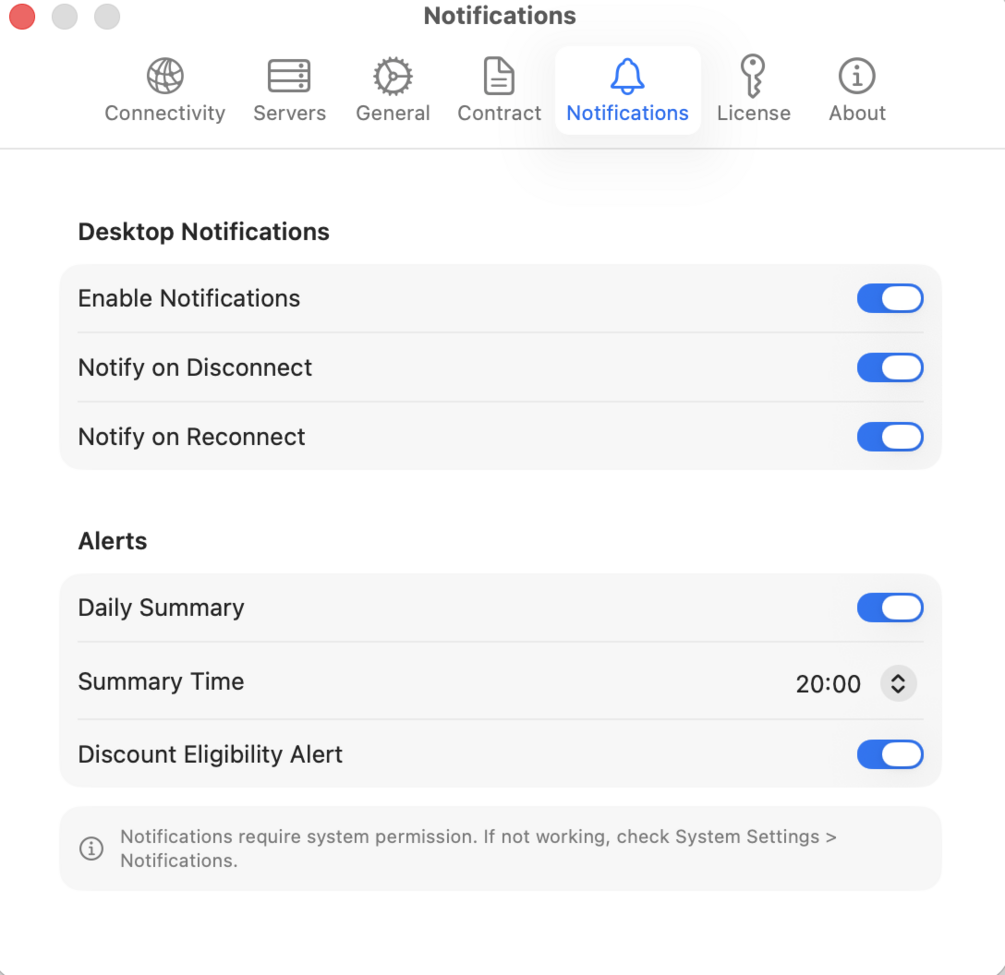Open the Servers tab
This screenshot has height=975, width=1005.
tap(289, 90)
